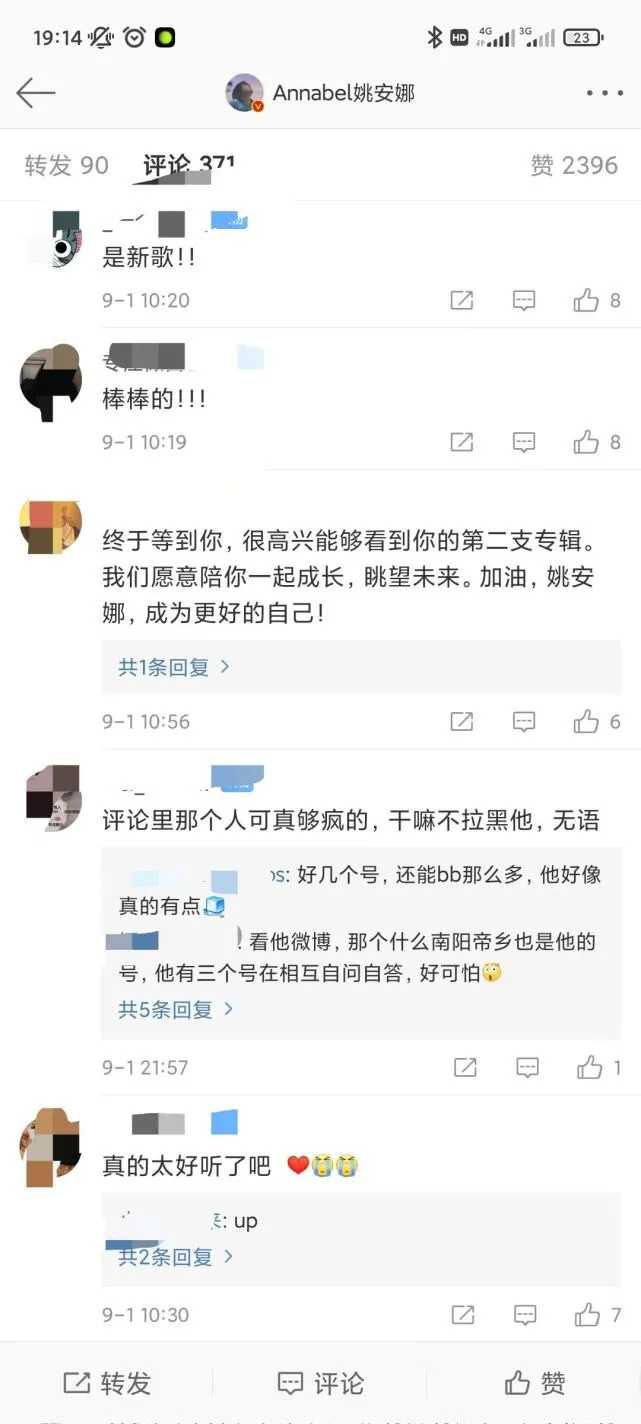Tap the bottom 评论 button
641x1424 pixels.
(x=320, y=1383)
